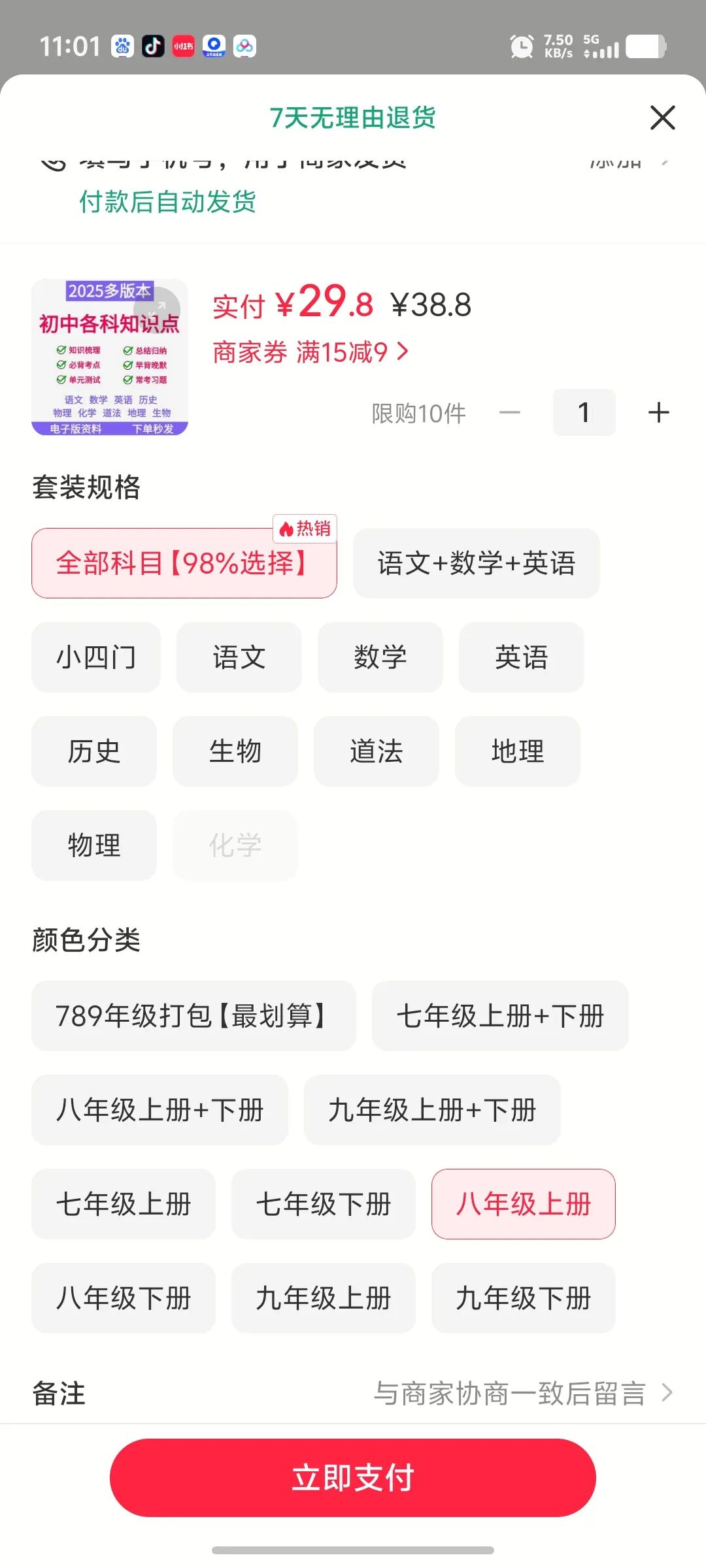Select the 英语 subject option

pyautogui.click(x=521, y=657)
